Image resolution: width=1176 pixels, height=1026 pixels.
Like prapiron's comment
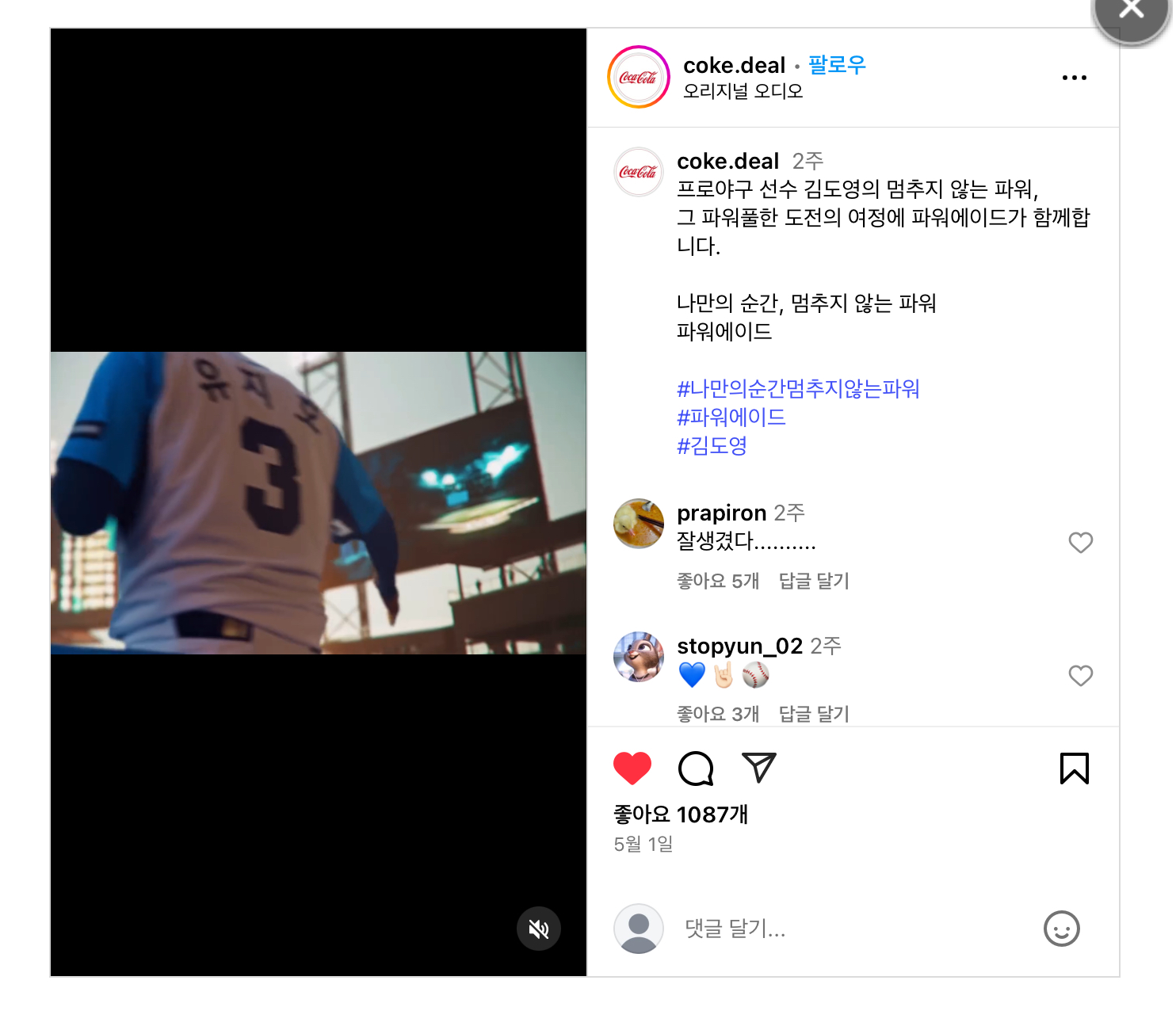pyautogui.click(x=1080, y=543)
